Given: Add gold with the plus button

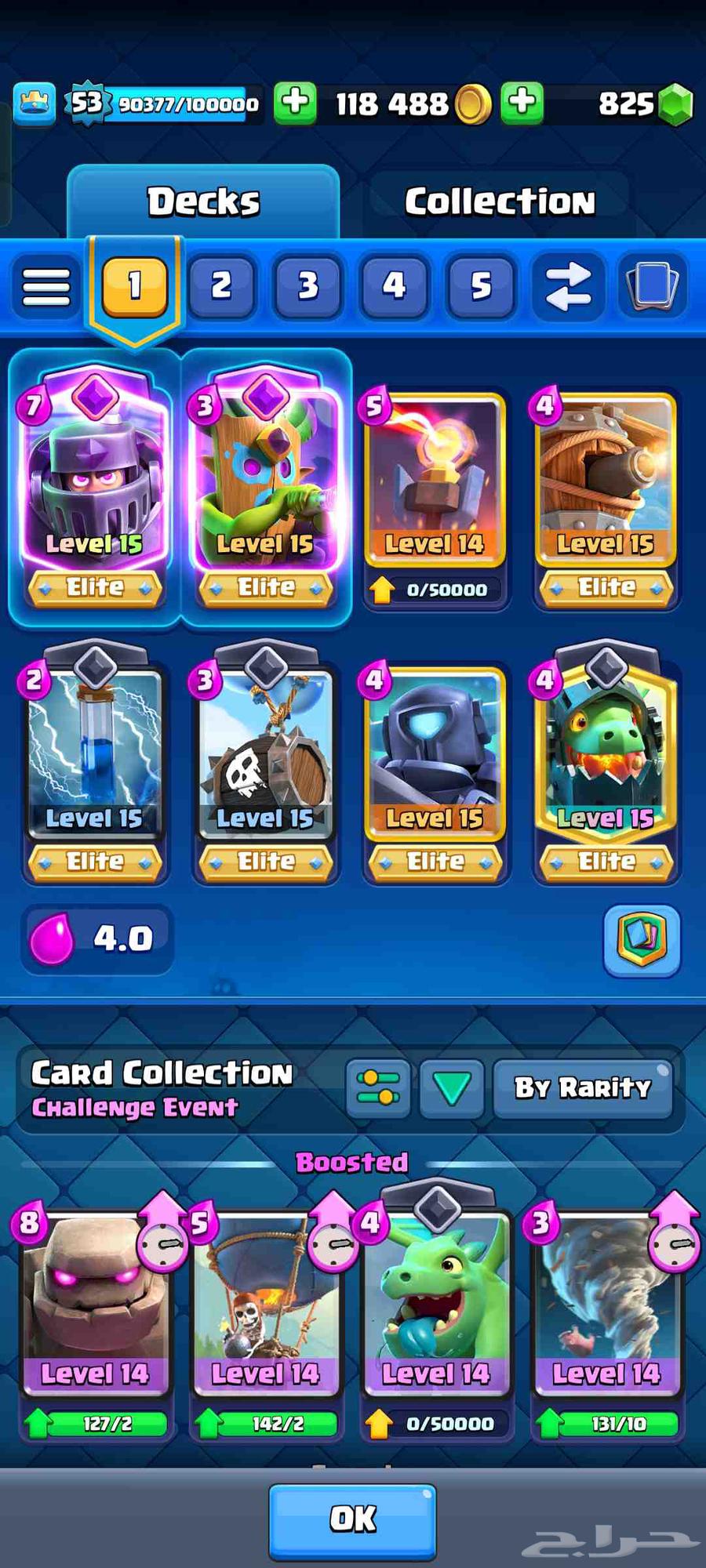Looking at the screenshot, I should pos(295,103).
